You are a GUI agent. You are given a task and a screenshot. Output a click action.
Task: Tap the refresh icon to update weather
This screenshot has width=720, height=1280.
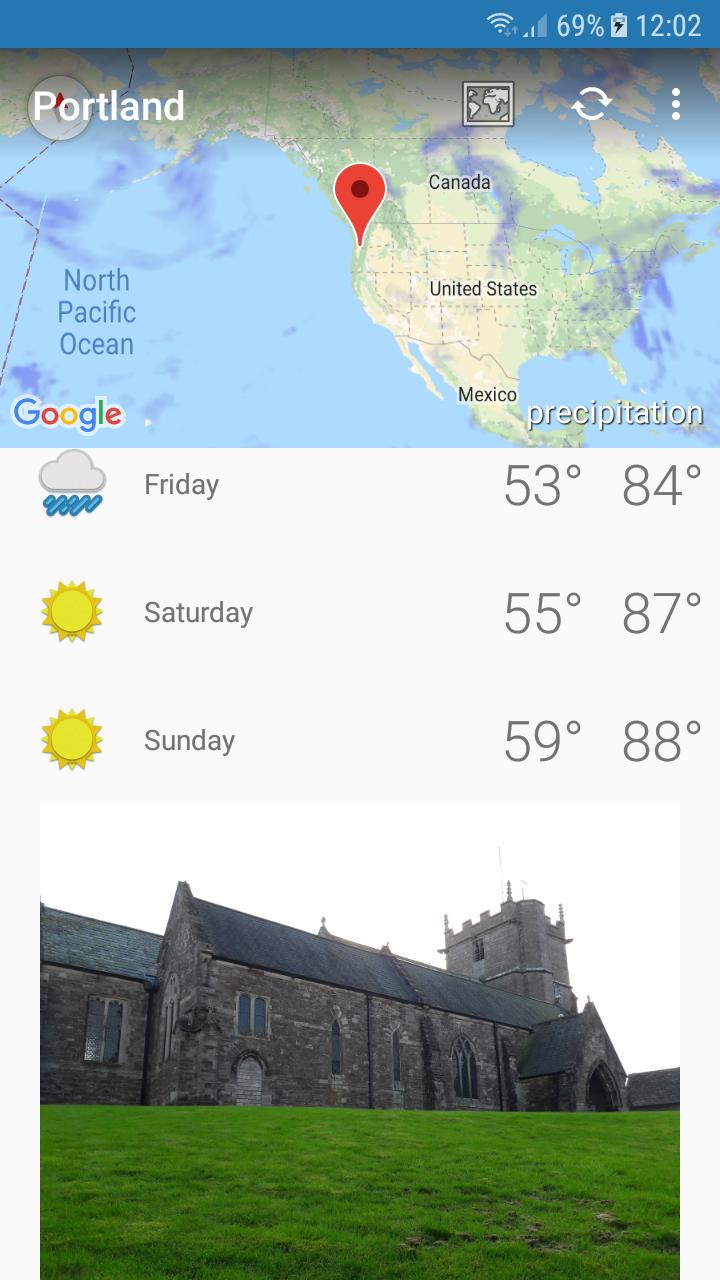[x=593, y=103]
